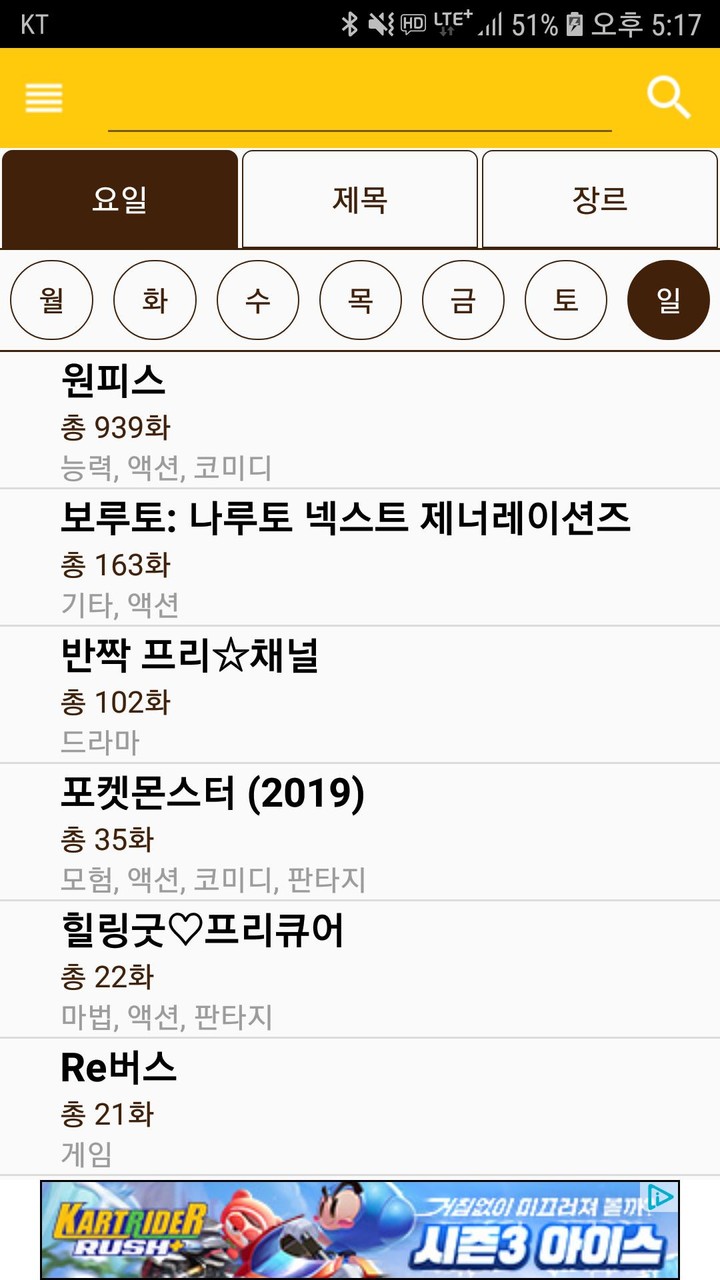Image resolution: width=720 pixels, height=1280 pixels.
Task: Open the 포켓몬스터 (2019) entry
Action: (x=360, y=831)
